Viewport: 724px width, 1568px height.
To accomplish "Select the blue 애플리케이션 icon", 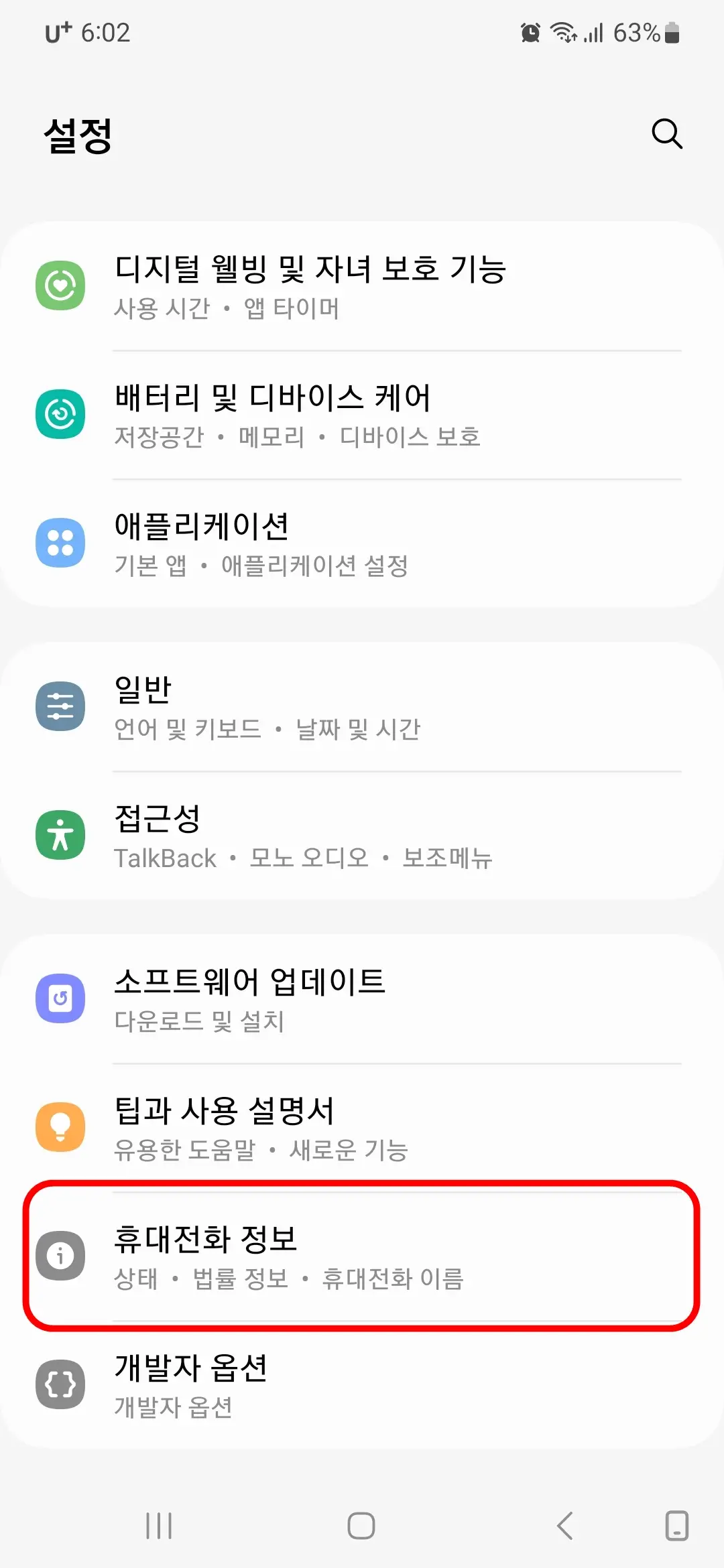I will coord(60,543).
